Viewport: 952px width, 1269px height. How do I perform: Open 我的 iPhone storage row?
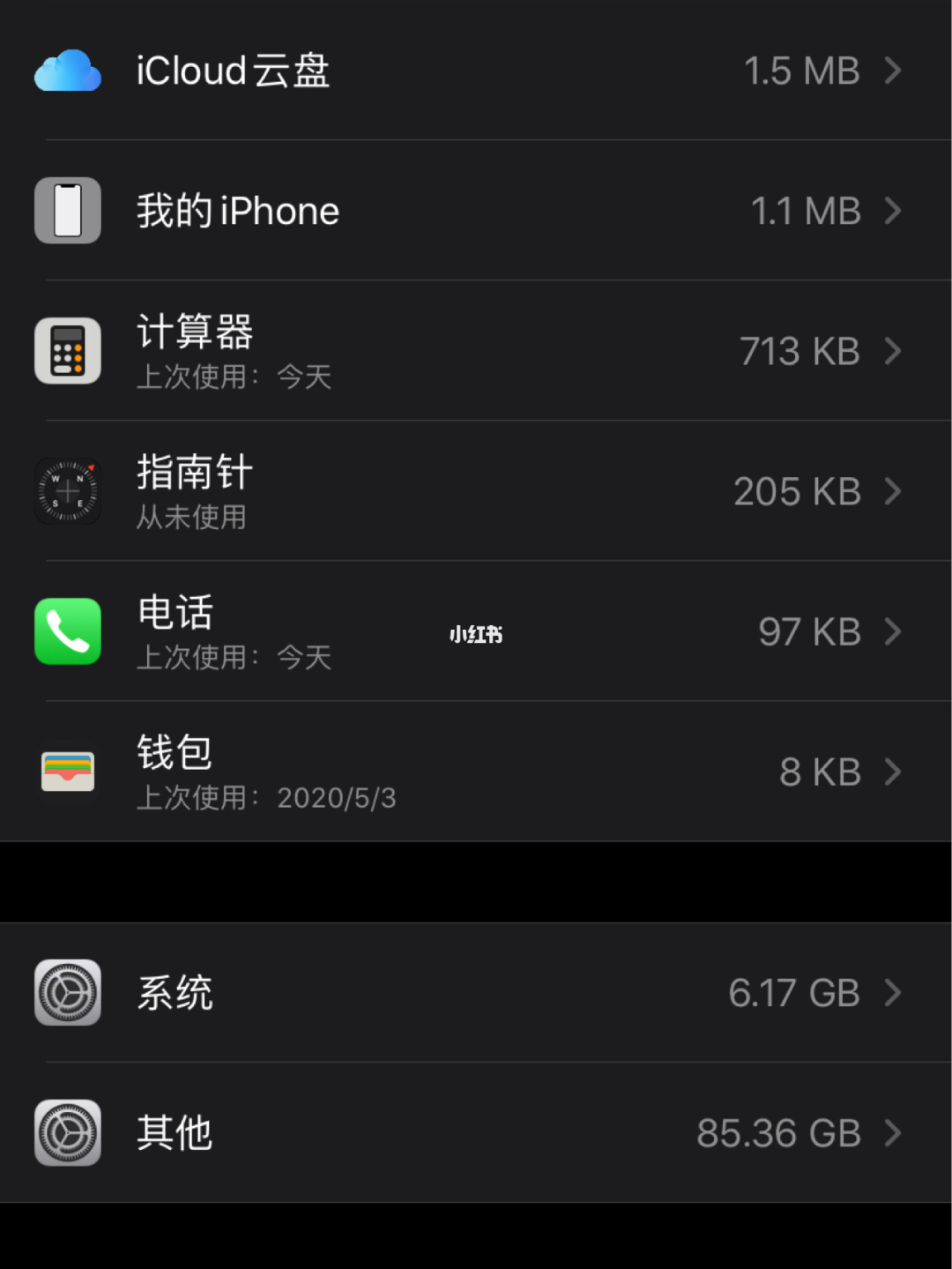tap(476, 211)
